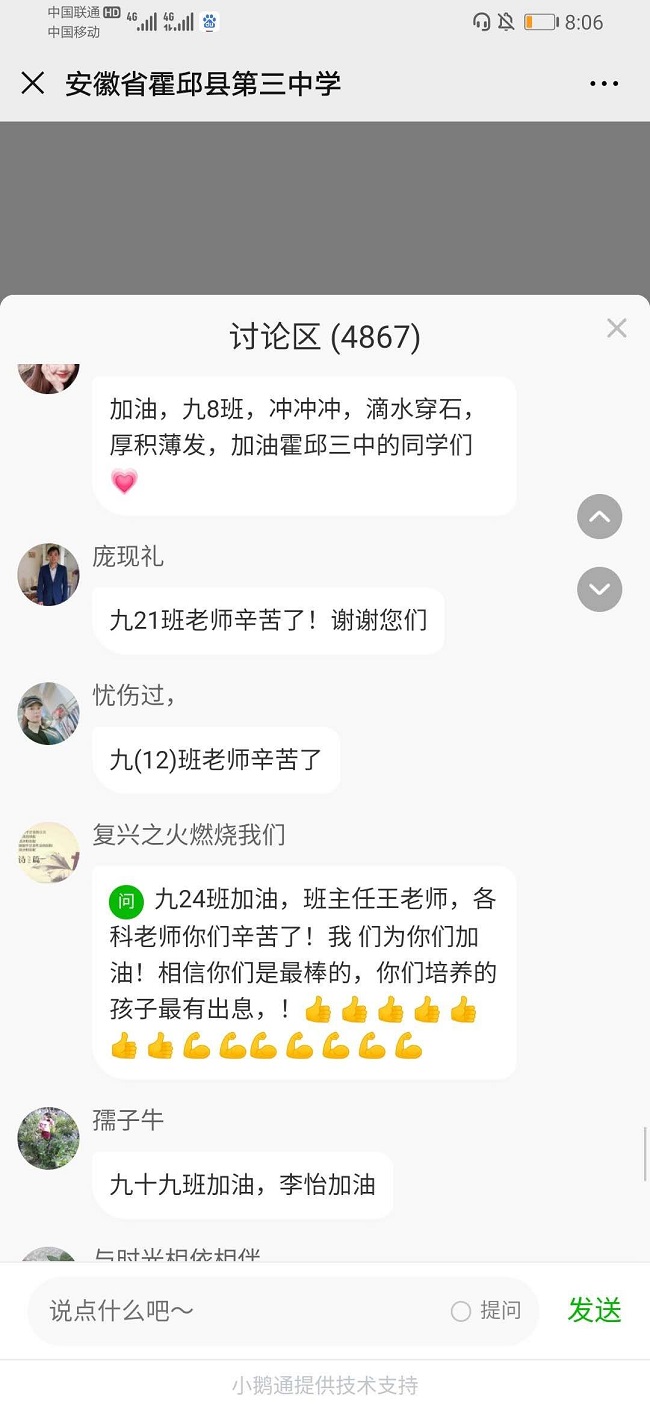Check out 孺子牛's avatar
The image size is (650, 1408).
(x=49, y=1138)
